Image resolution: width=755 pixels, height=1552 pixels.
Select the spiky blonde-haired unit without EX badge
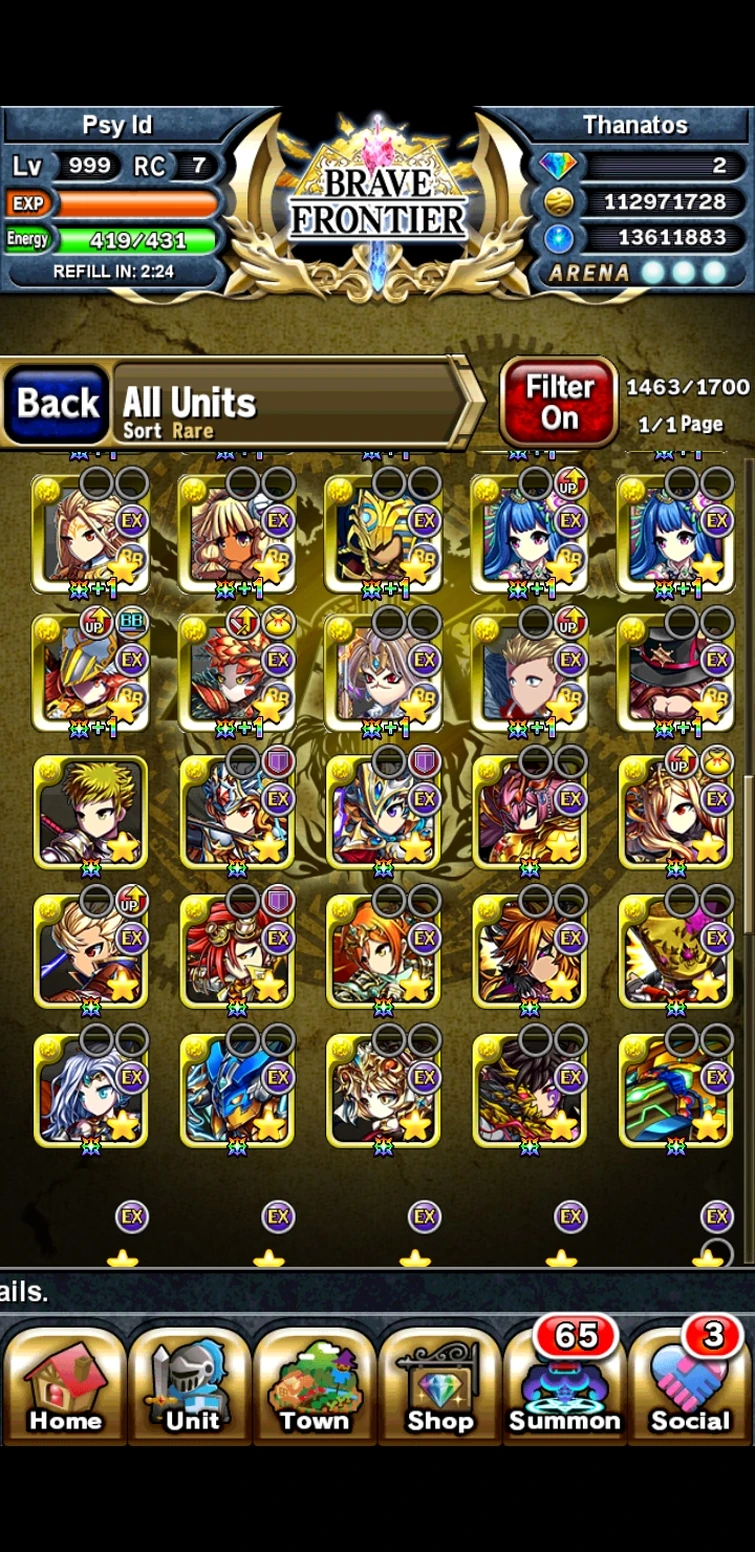coord(90,812)
